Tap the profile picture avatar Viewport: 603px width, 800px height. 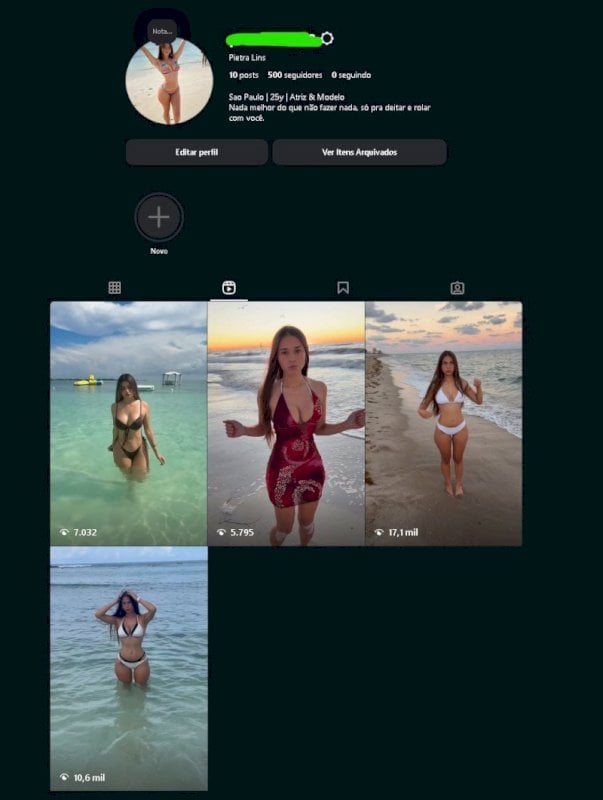tap(169, 82)
